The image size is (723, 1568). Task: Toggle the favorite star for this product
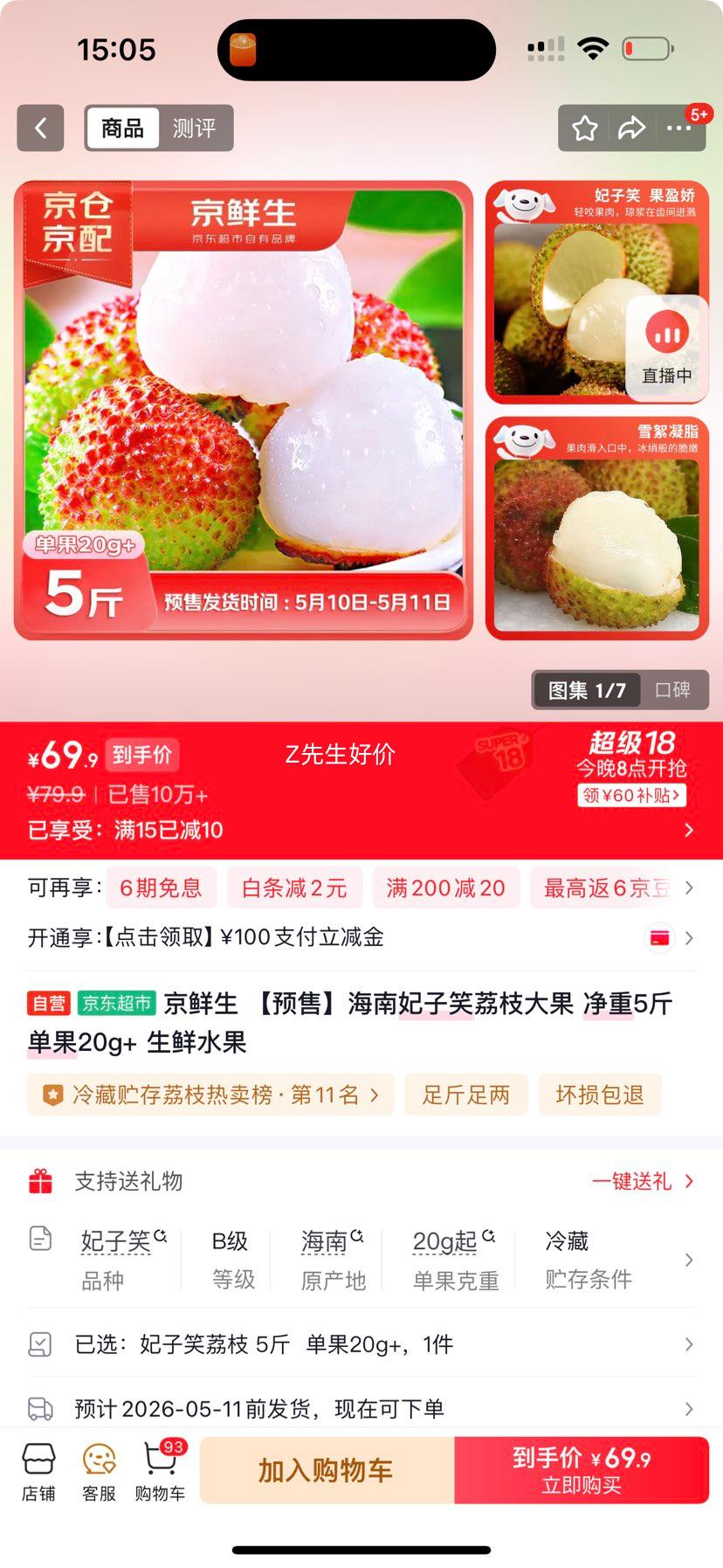click(x=585, y=128)
